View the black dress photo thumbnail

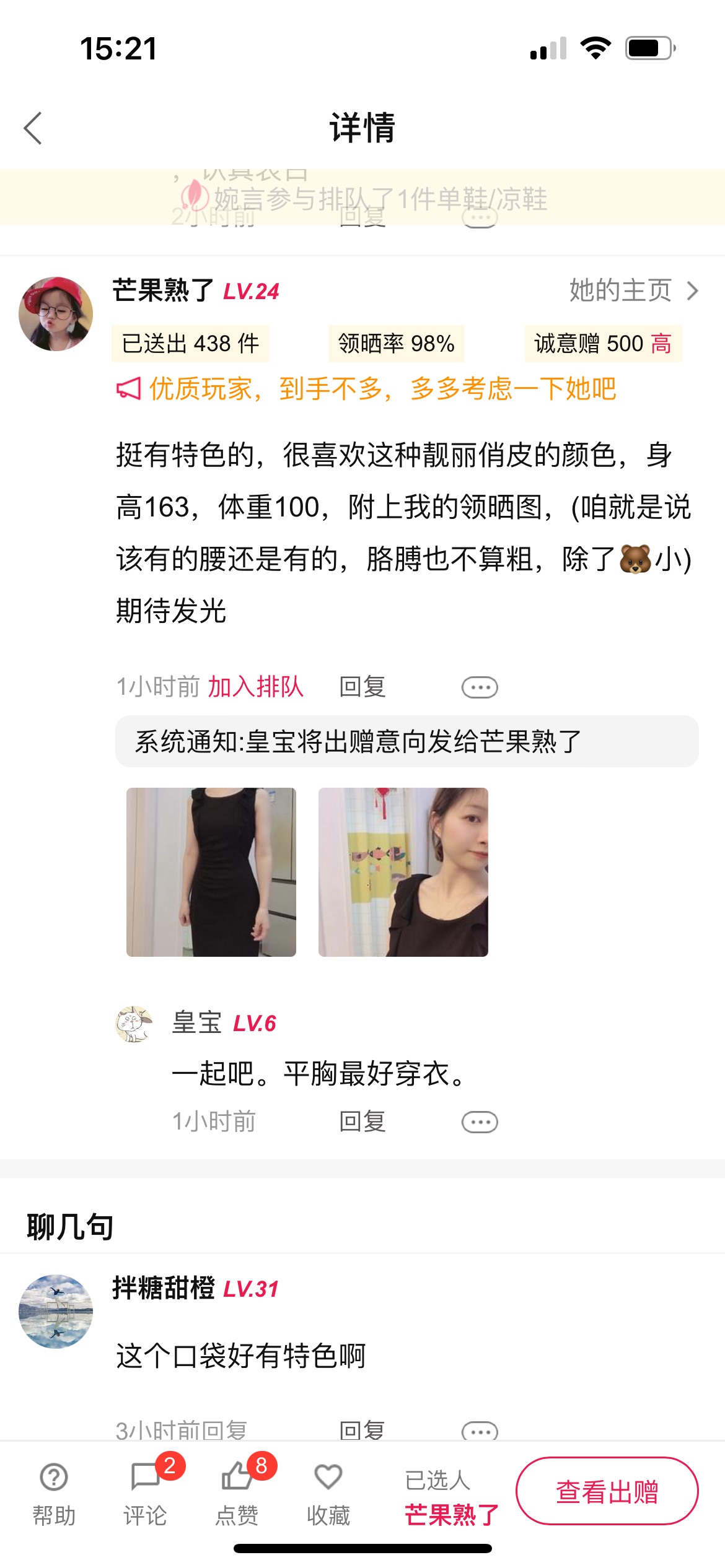click(x=211, y=872)
